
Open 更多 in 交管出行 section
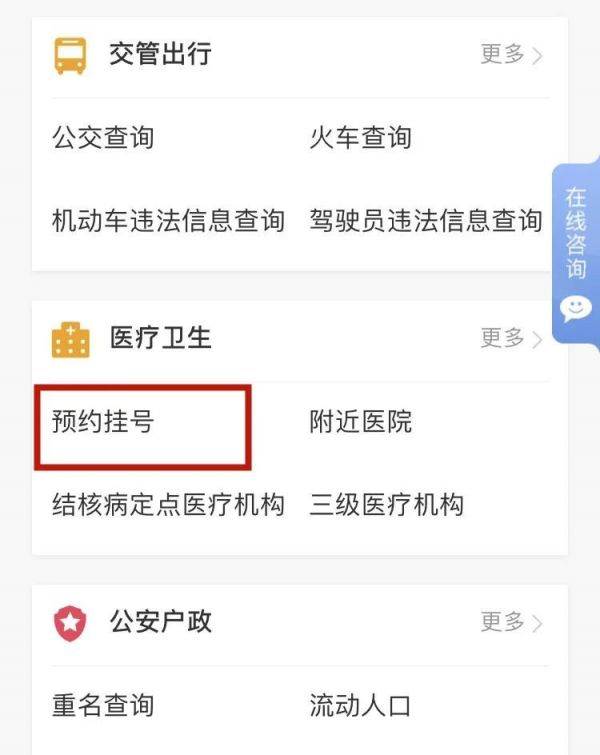(511, 54)
